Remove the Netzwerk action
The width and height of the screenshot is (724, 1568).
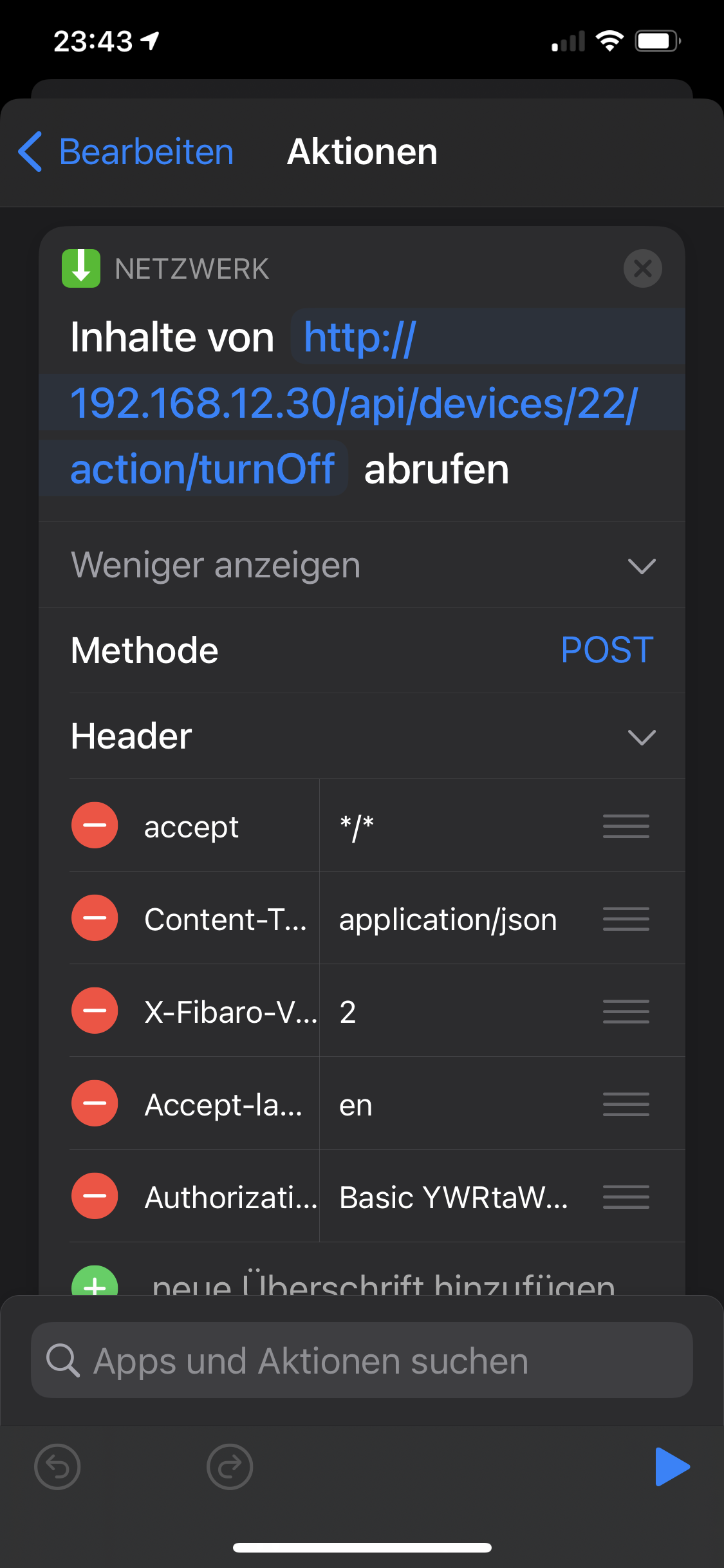point(642,268)
